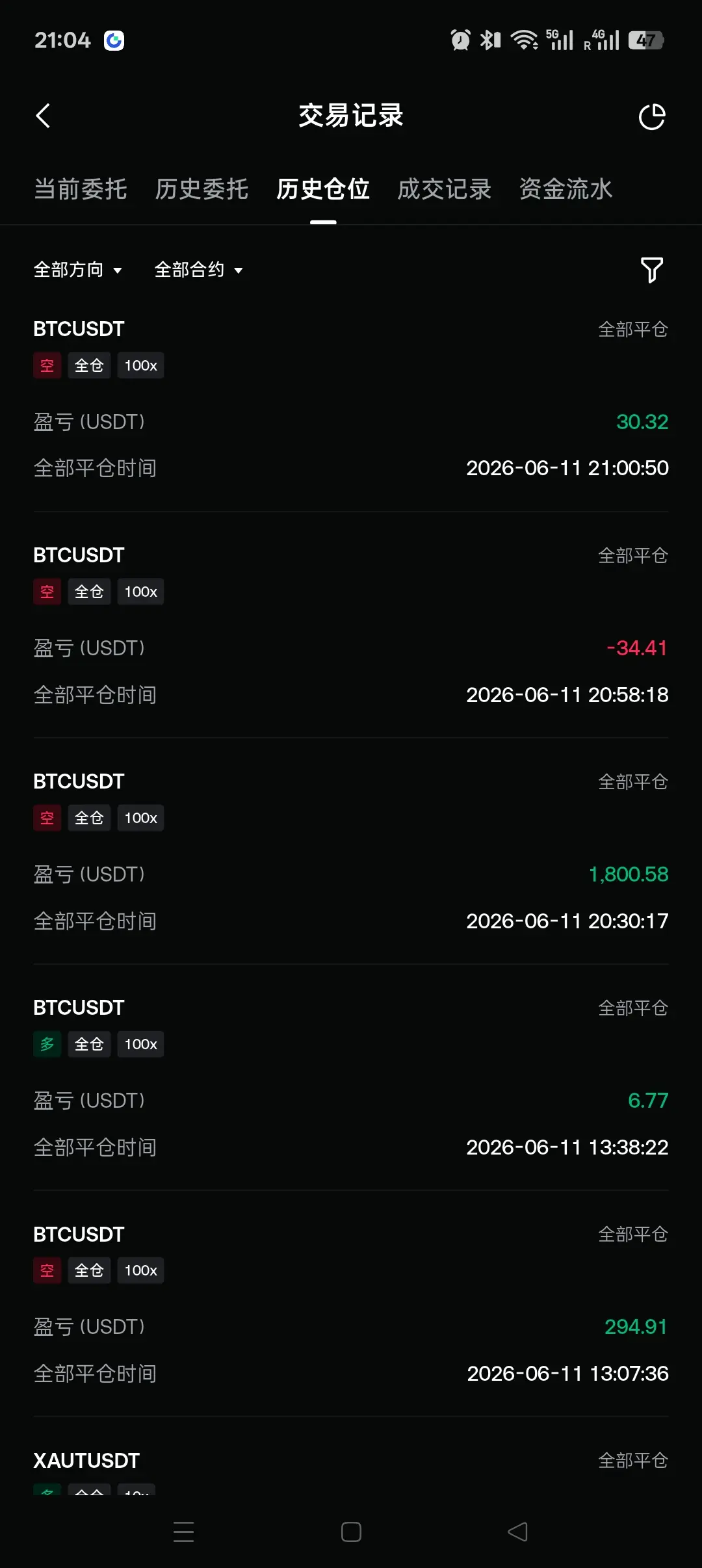Switch to the 当前委托 tab
The width and height of the screenshot is (702, 1568).
[x=81, y=189]
